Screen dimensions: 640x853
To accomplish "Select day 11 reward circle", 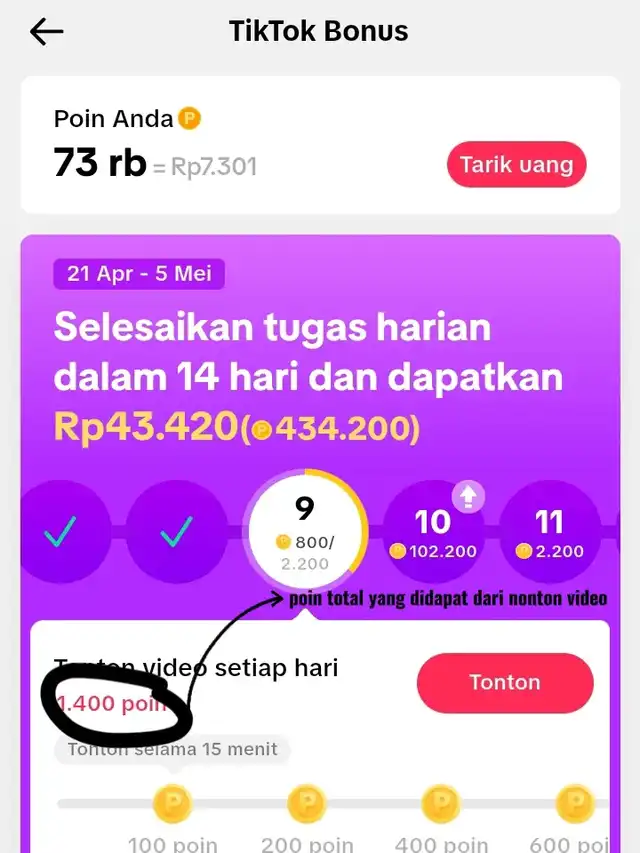I will pos(549,533).
